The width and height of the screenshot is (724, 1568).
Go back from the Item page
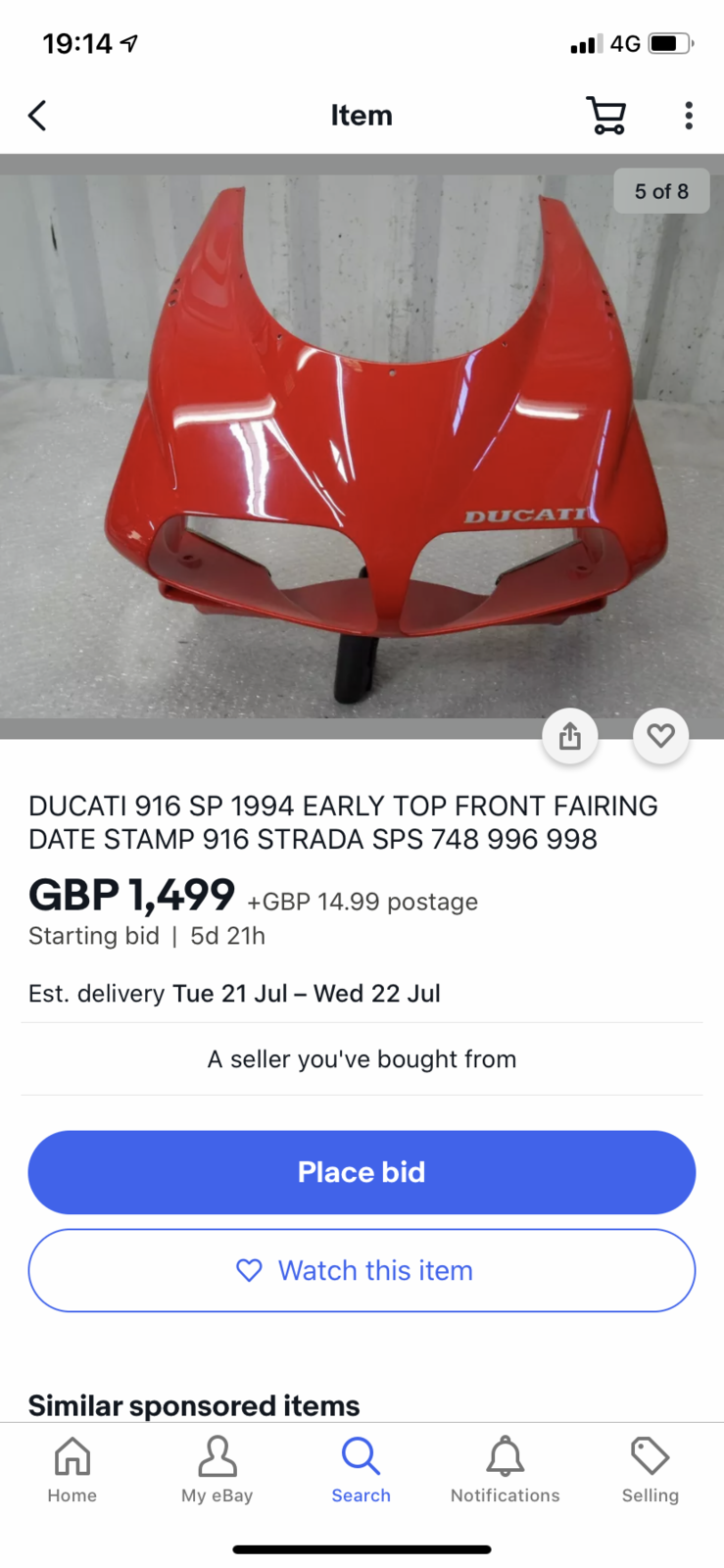(37, 116)
